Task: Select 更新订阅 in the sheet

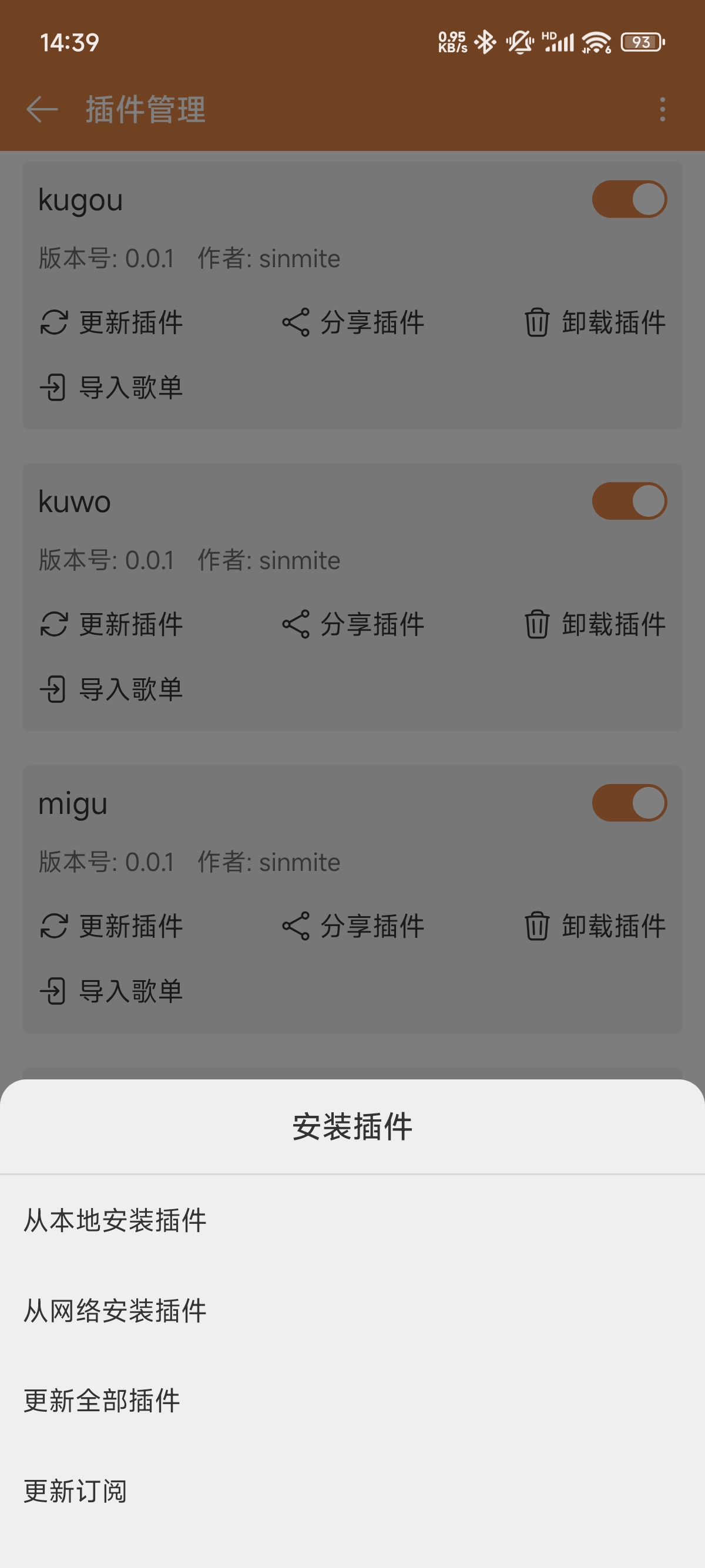Action: coord(75,1490)
